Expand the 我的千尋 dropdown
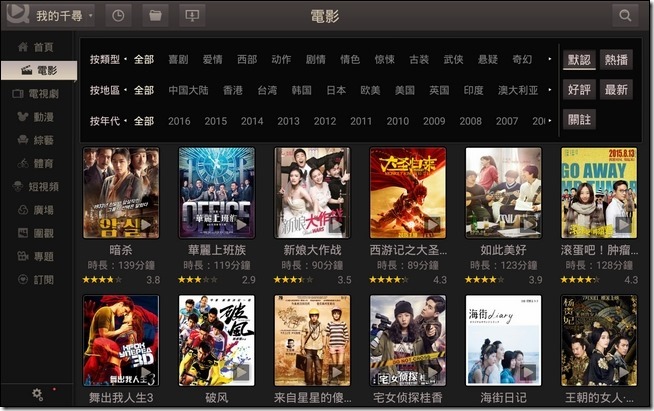 59,16
